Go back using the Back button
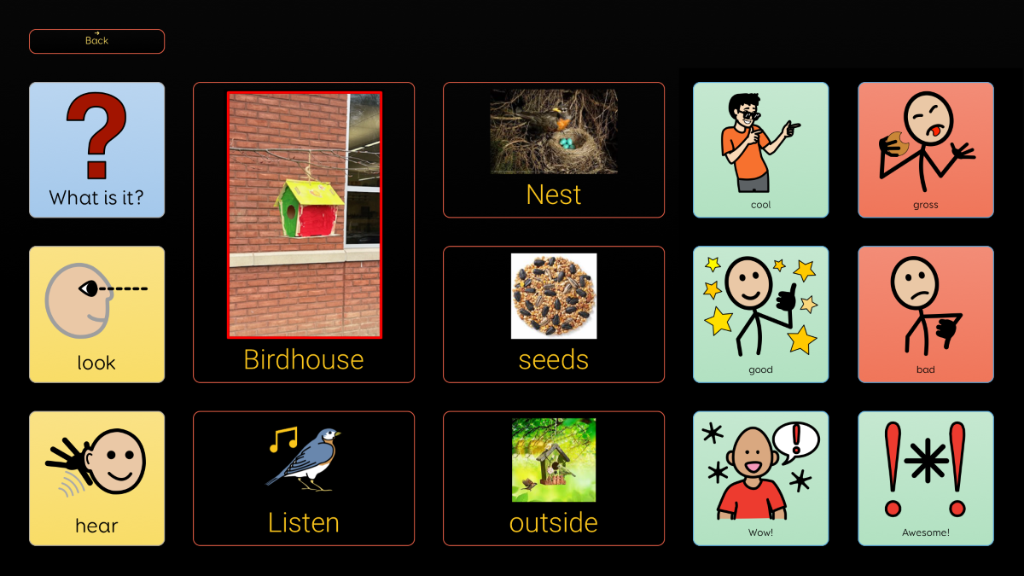1024x576 pixels. click(96, 41)
